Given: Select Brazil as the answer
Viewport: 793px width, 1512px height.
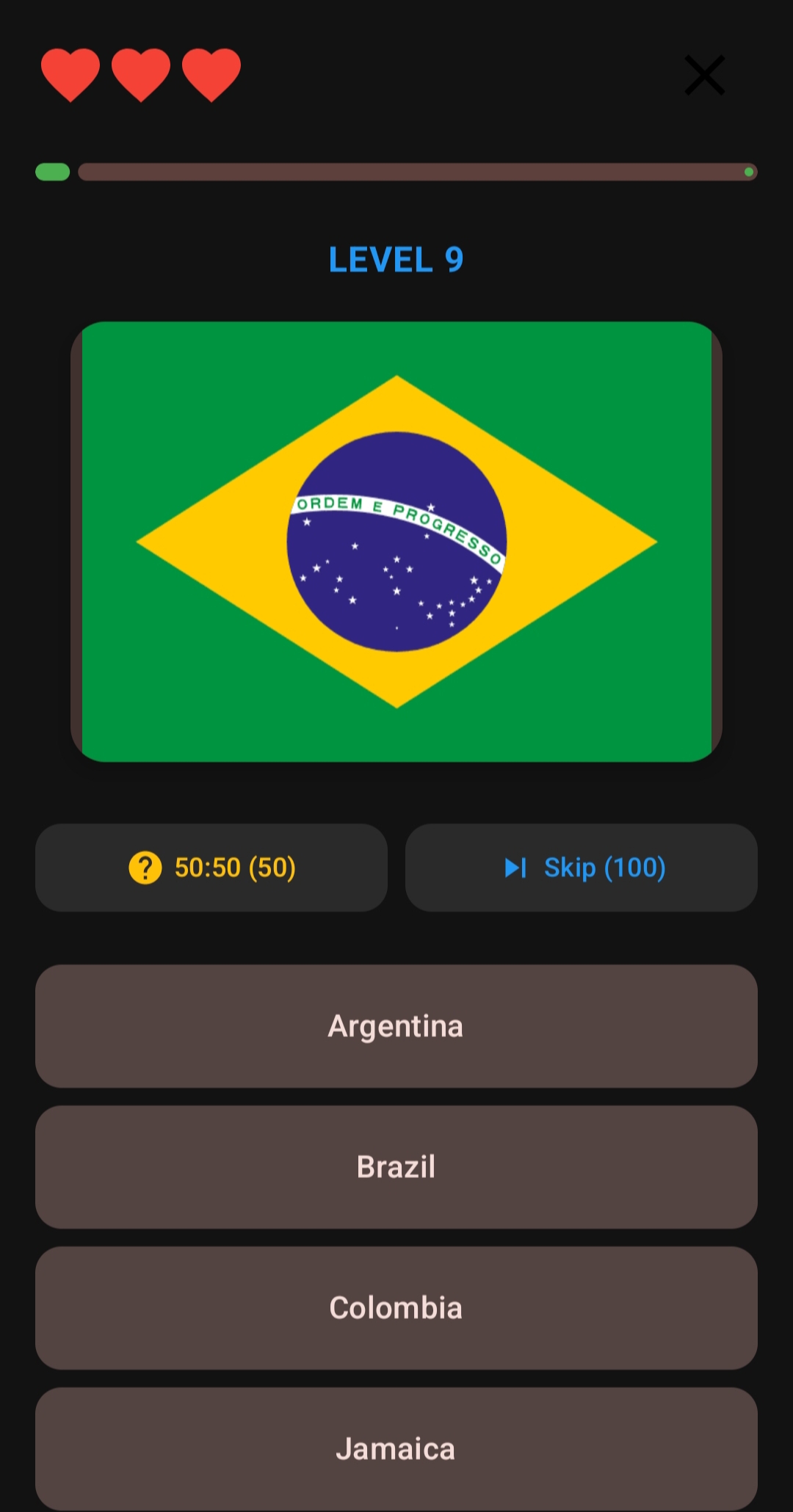Looking at the screenshot, I should [396, 1167].
